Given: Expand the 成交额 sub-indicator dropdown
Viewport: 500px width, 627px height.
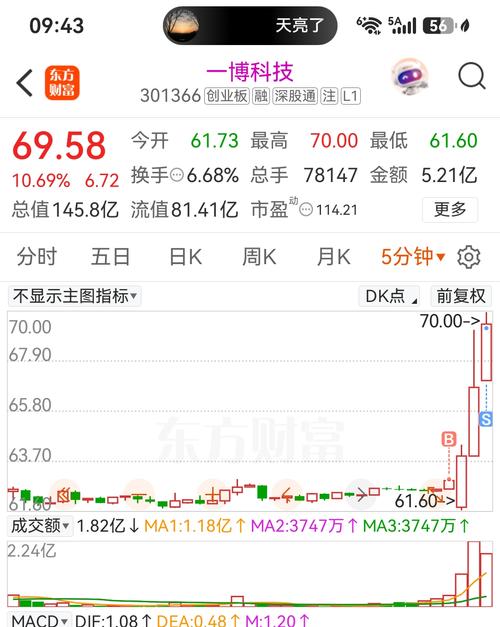Looking at the screenshot, I should point(40,526).
